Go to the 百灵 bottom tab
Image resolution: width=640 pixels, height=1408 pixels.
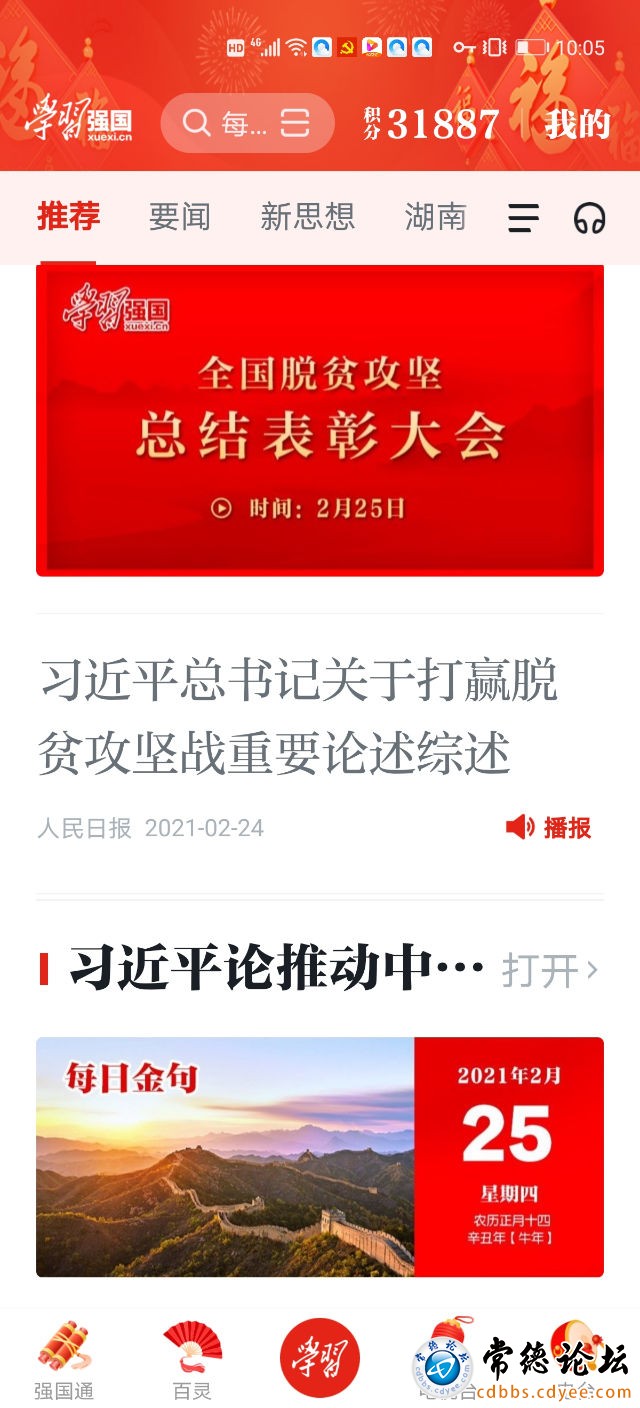[x=192, y=1360]
